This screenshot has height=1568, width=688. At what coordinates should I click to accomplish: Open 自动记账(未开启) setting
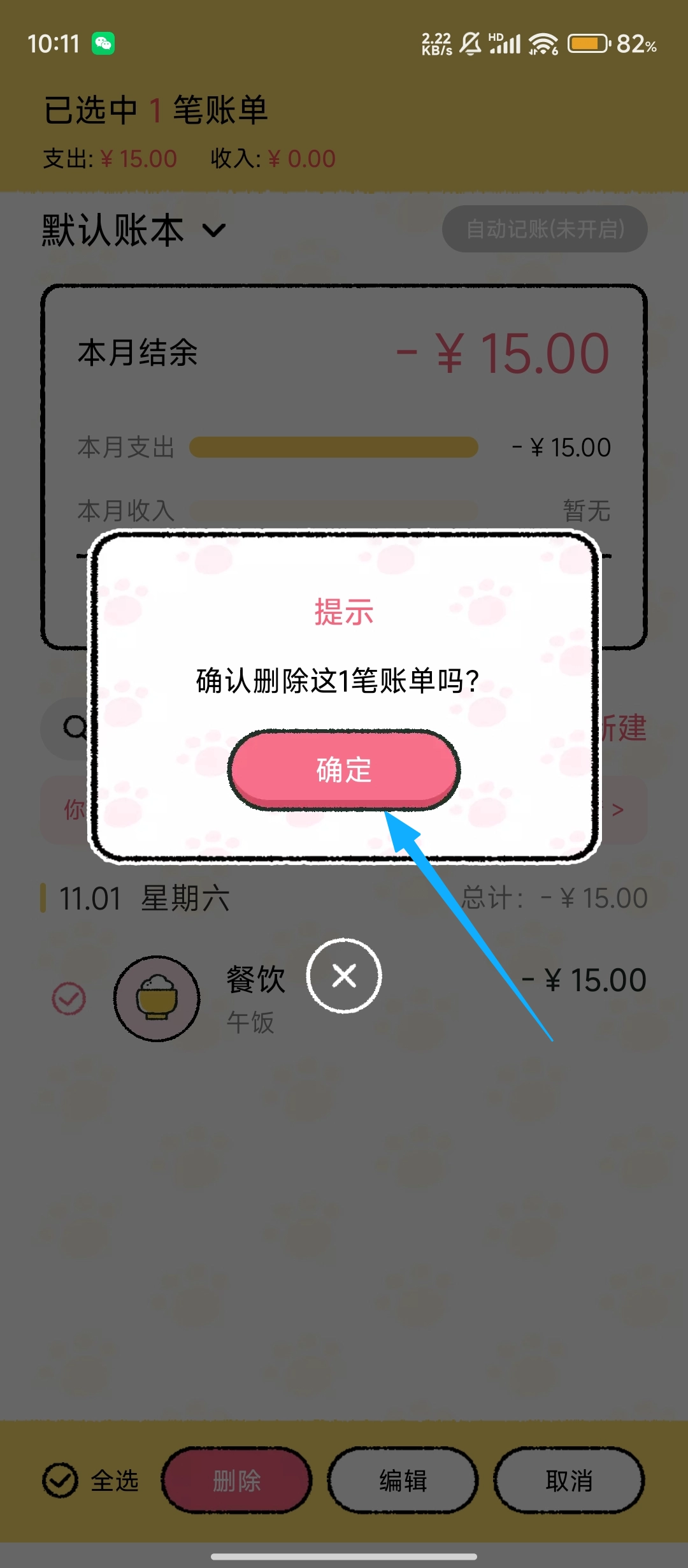(x=545, y=229)
